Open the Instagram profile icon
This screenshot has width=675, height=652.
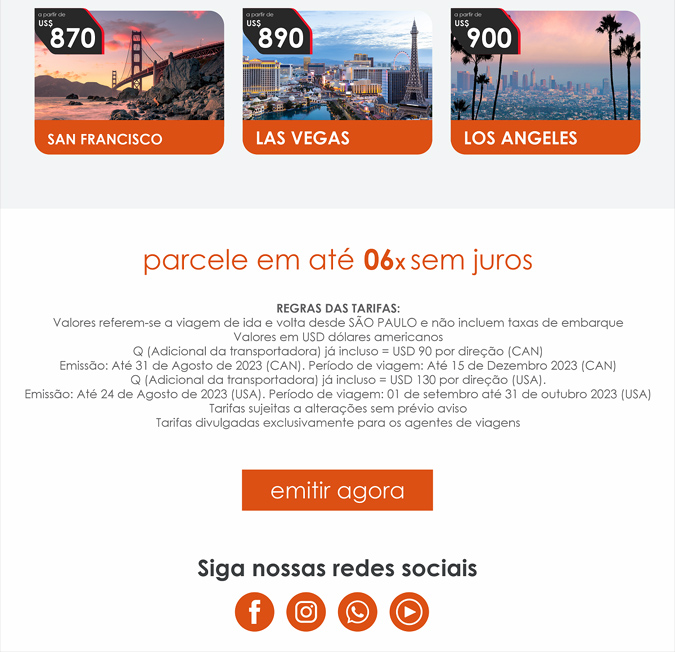[x=306, y=611]
